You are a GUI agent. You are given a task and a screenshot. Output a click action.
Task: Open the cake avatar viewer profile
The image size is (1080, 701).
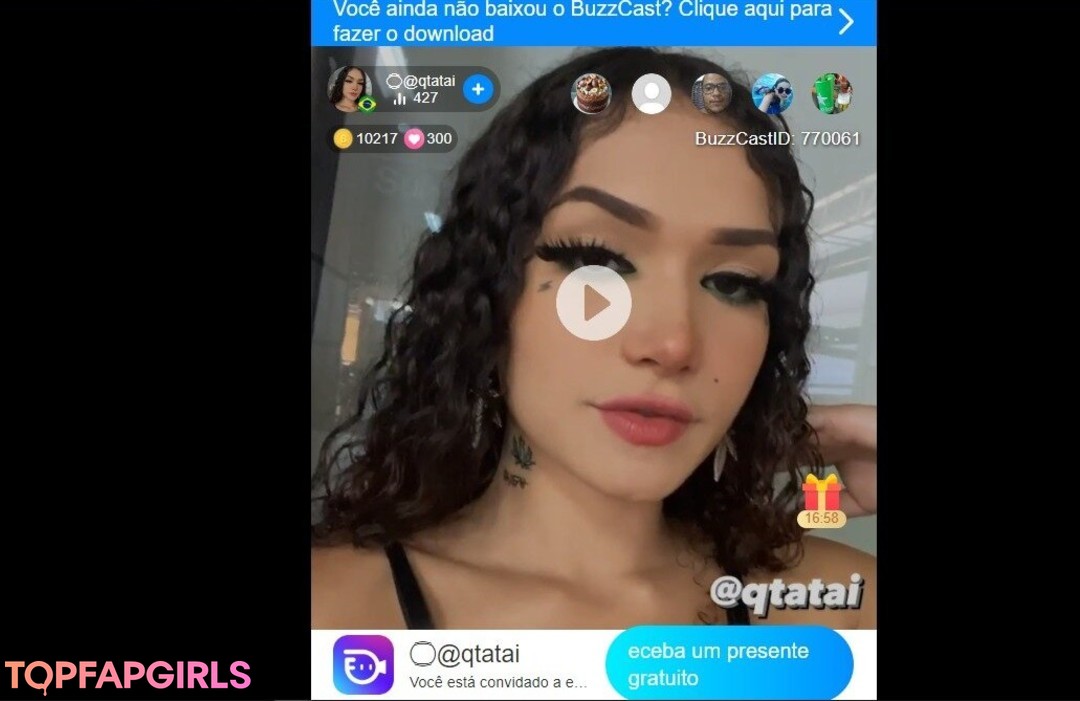(x=591, y=94)
